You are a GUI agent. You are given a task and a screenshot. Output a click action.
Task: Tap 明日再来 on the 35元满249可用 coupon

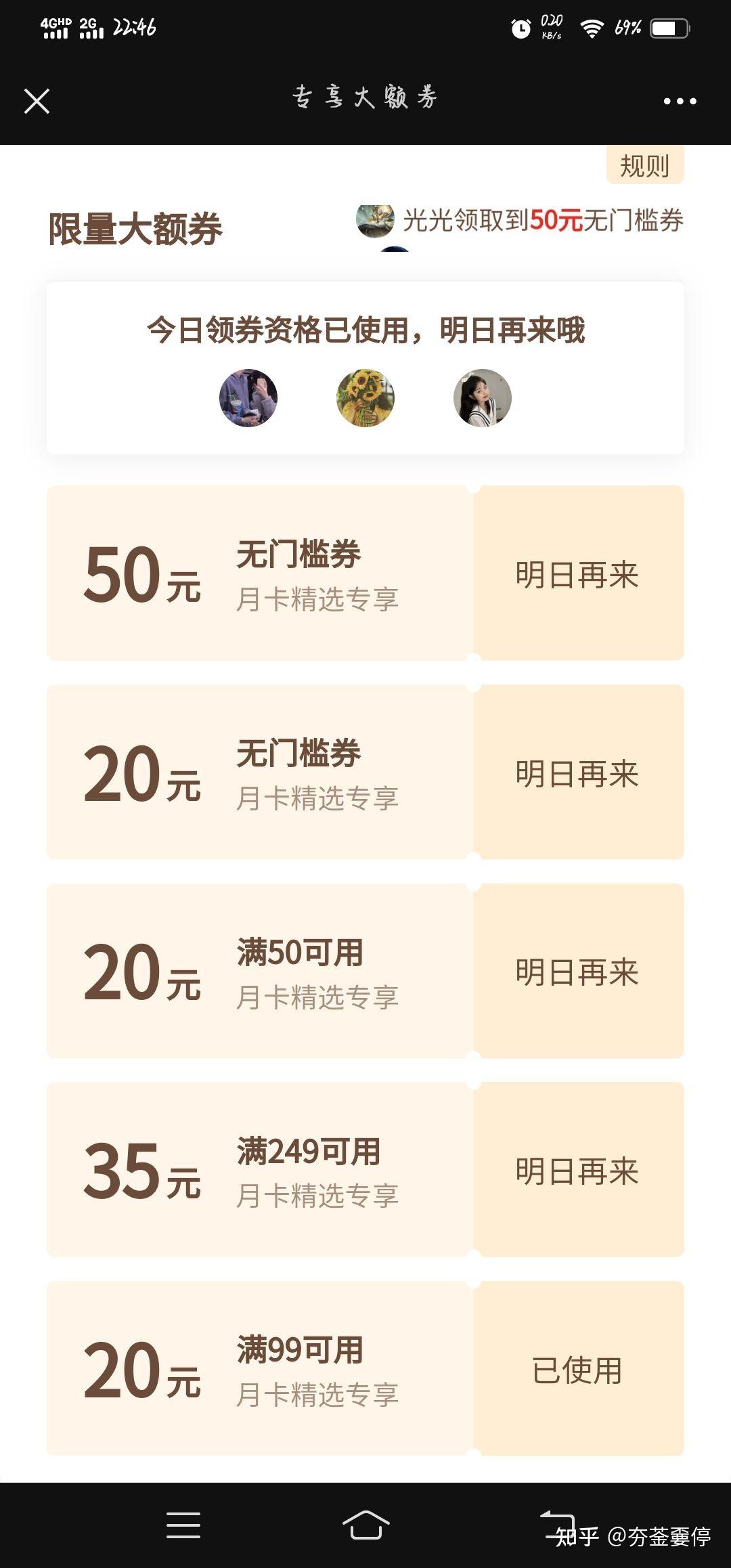point(577,1171)
